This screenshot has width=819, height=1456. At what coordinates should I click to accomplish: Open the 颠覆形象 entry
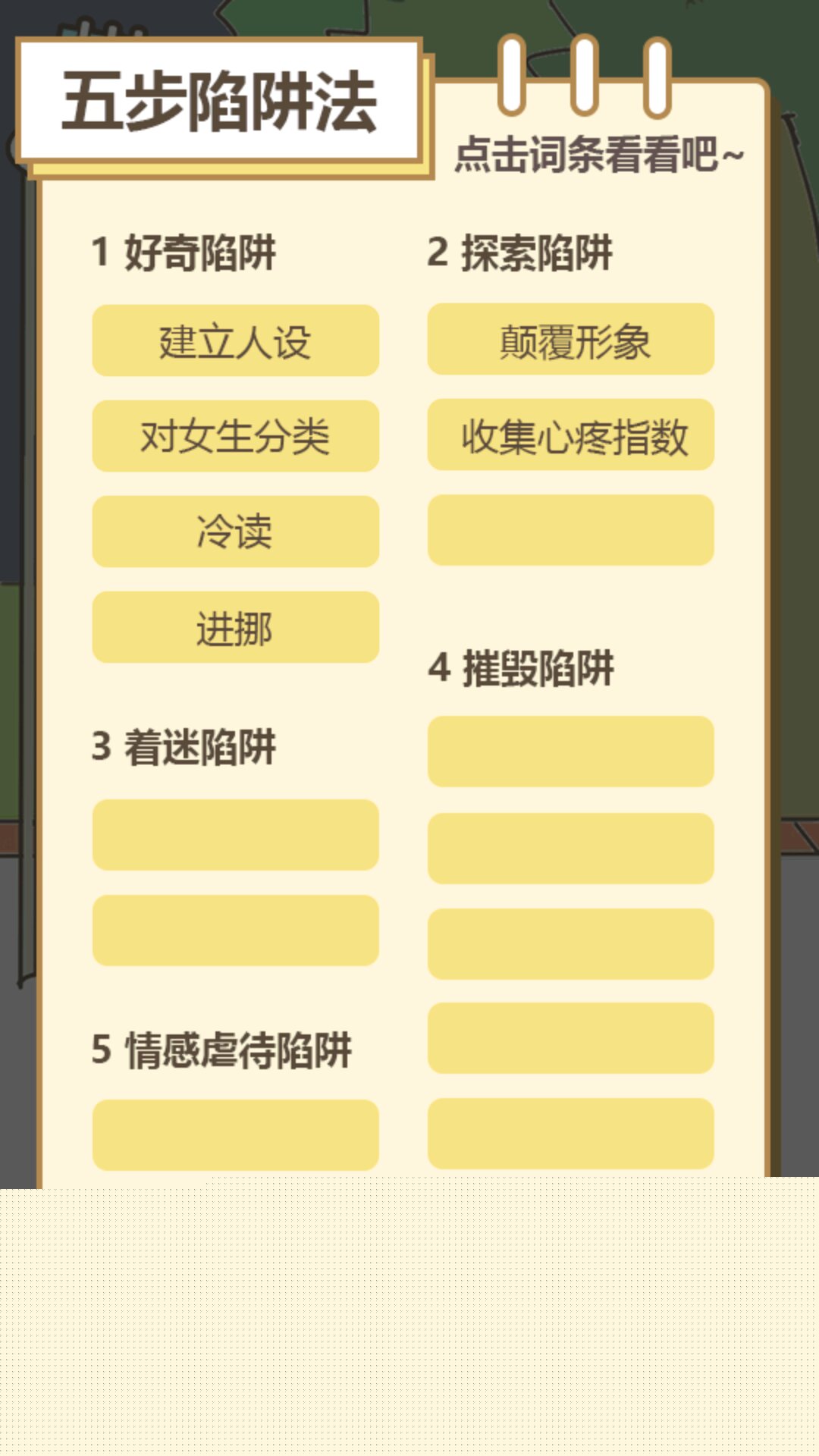coord(570,339)
